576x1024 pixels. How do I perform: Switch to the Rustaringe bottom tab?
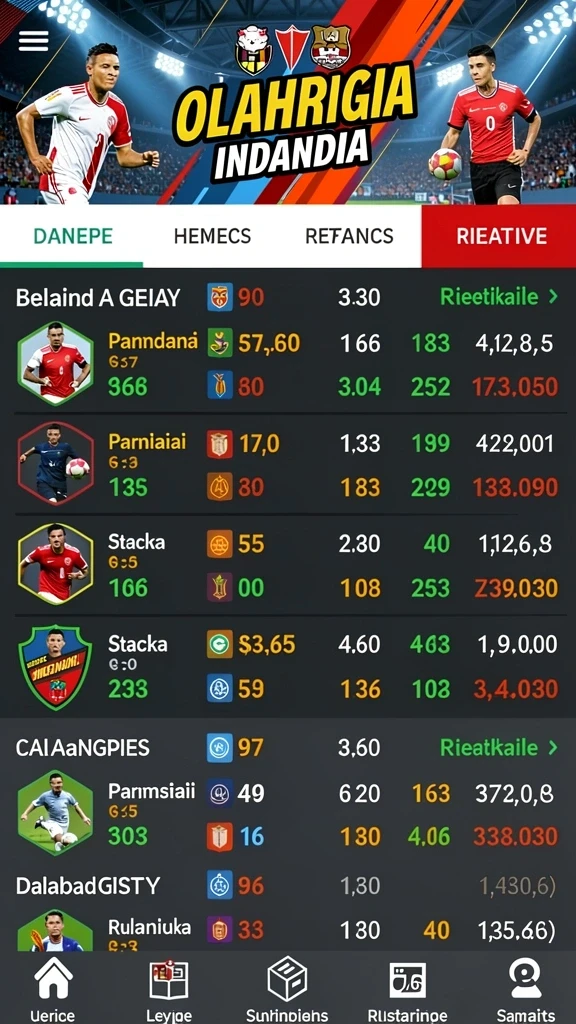408,989
